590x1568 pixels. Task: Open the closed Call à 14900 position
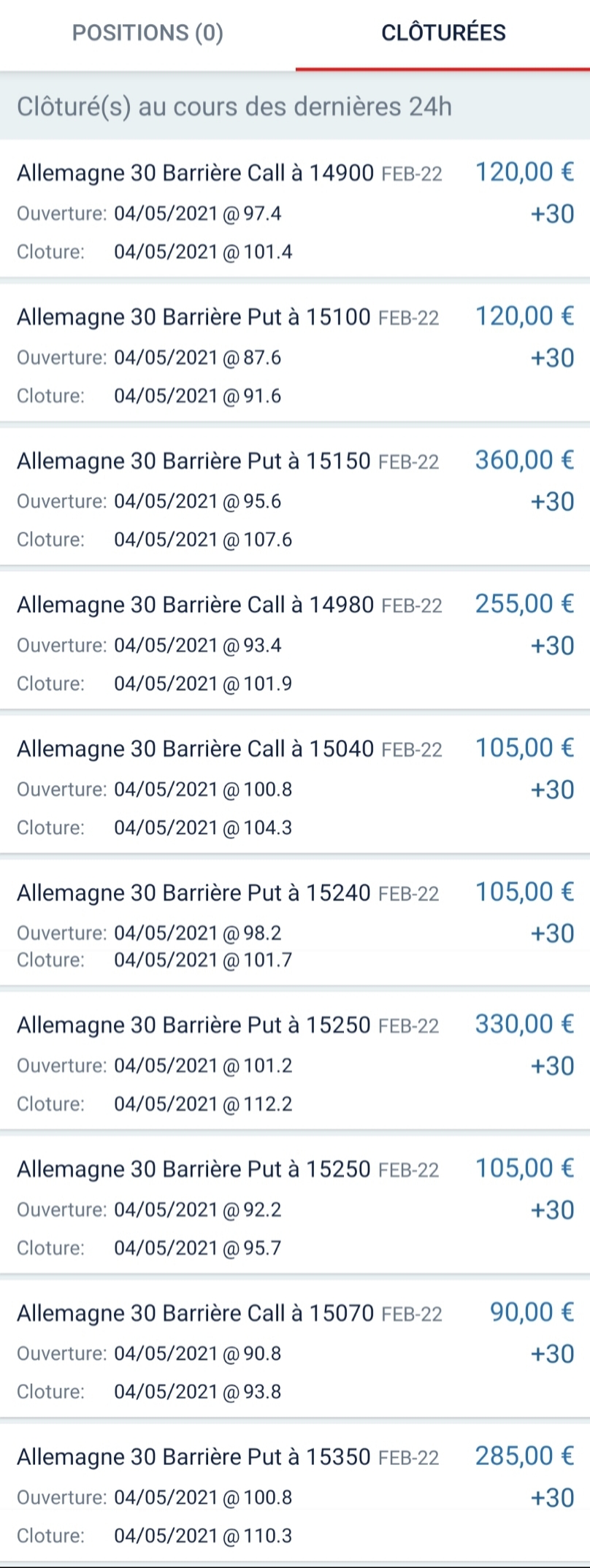[x=295, y=210]
